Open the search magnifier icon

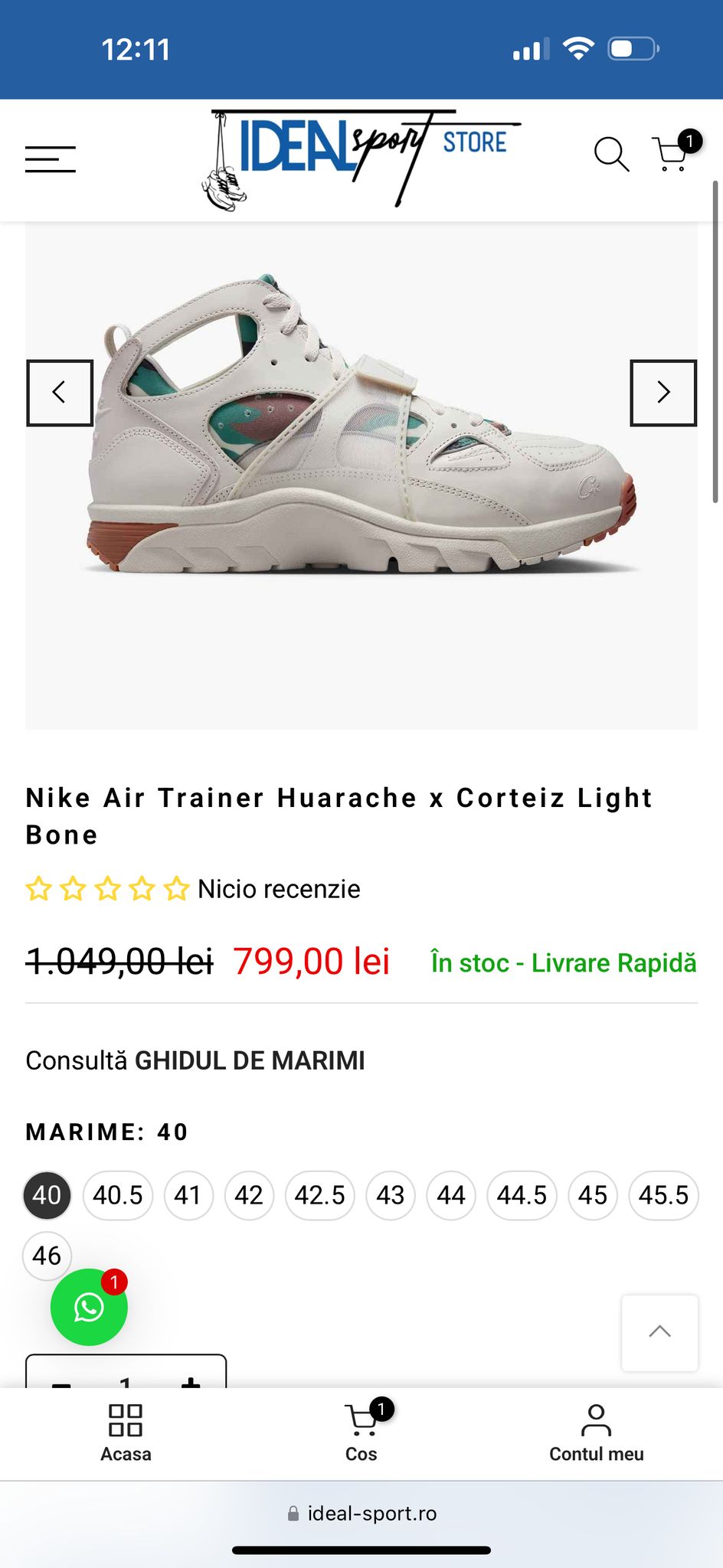coord(611,155)
